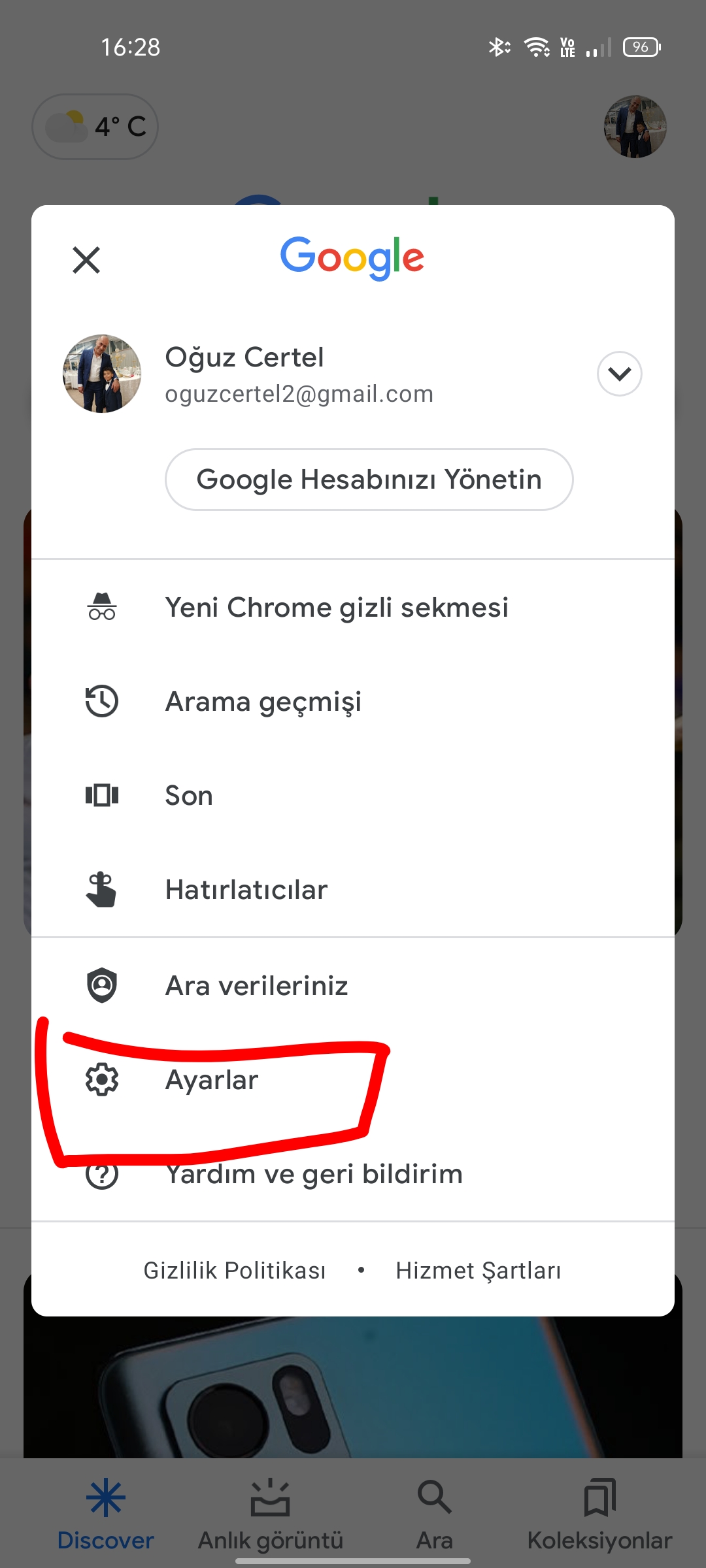Open the Gizlilik Politikası link
Image resolution: width=706 pixels, height=1568 pixels.
(x=235, y=1270)
